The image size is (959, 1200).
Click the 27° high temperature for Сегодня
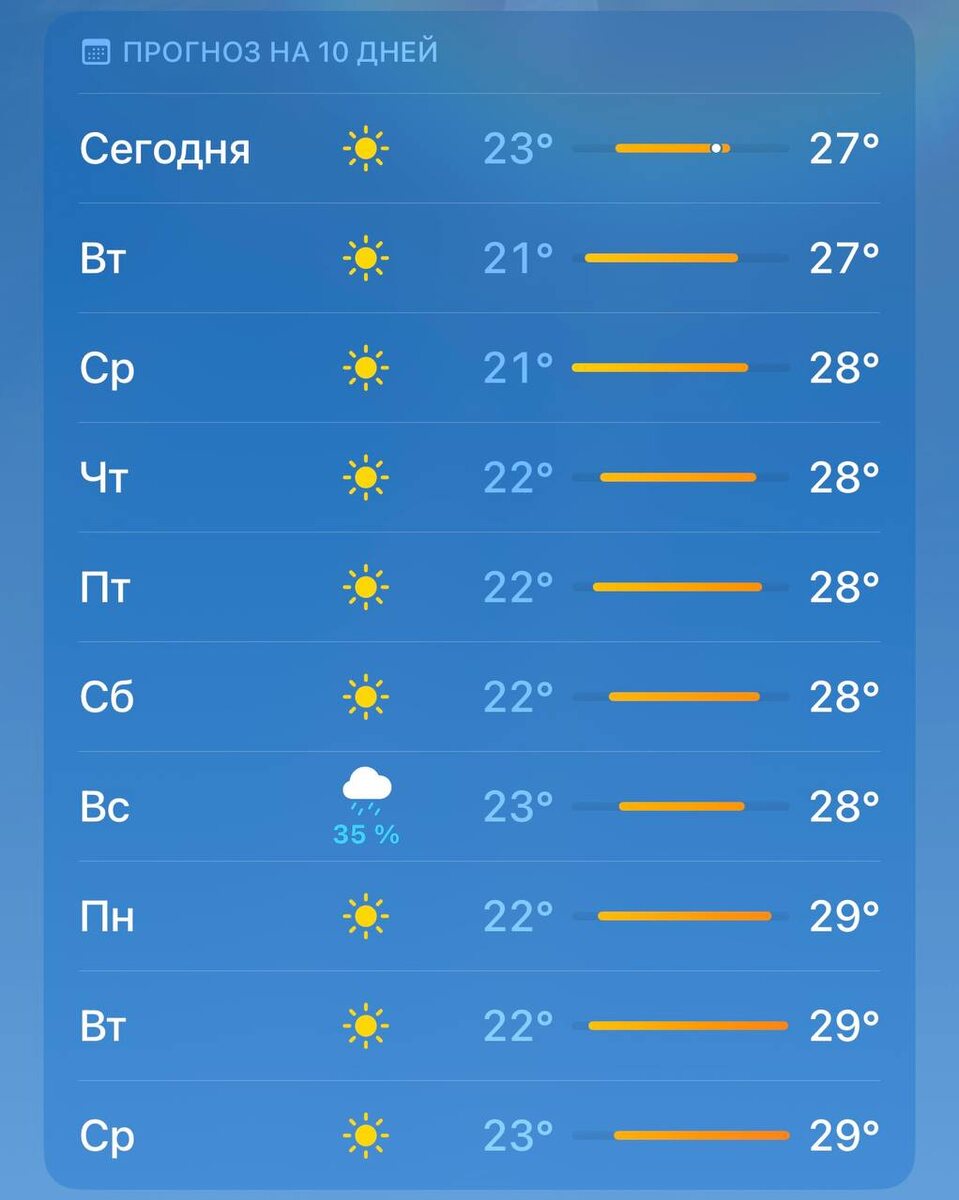point(845,148)
